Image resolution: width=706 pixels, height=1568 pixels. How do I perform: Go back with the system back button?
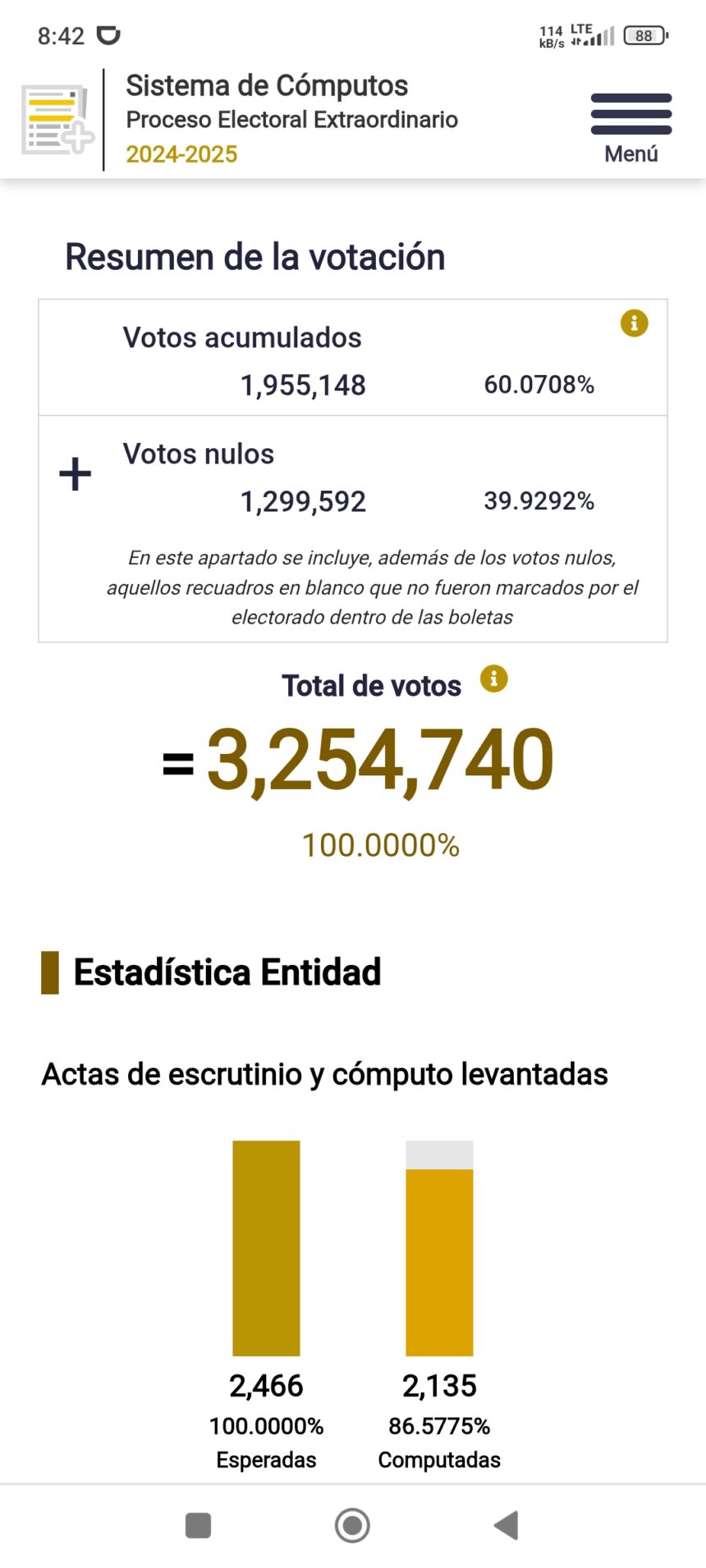click(507, 1525)
